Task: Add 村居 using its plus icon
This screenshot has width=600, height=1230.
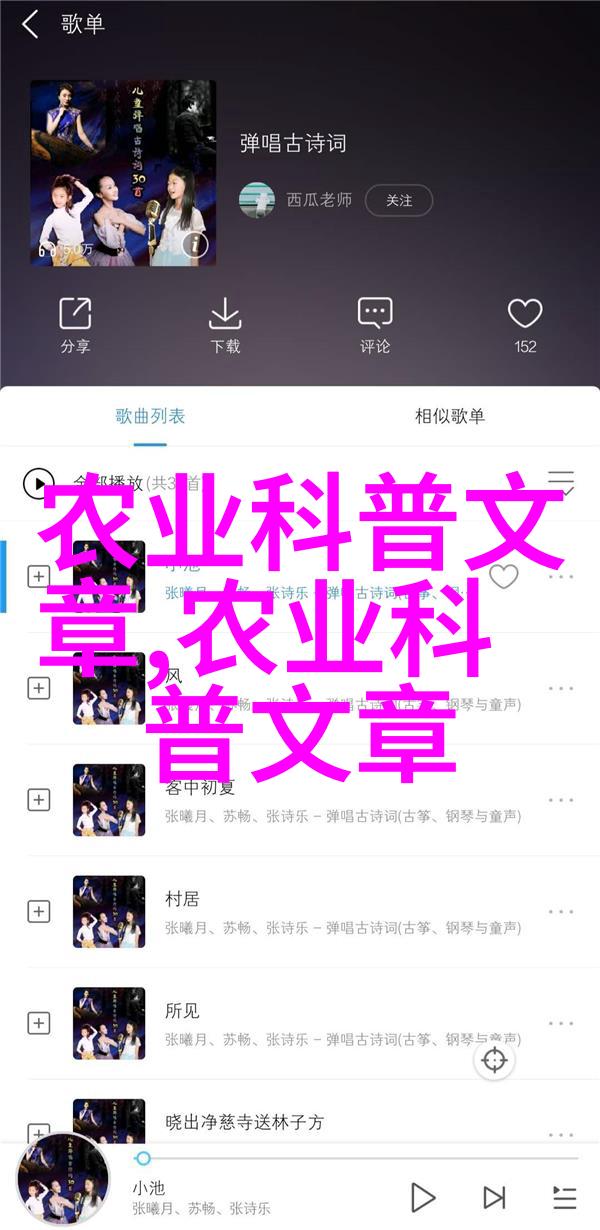Action: (x=39, y=911)
